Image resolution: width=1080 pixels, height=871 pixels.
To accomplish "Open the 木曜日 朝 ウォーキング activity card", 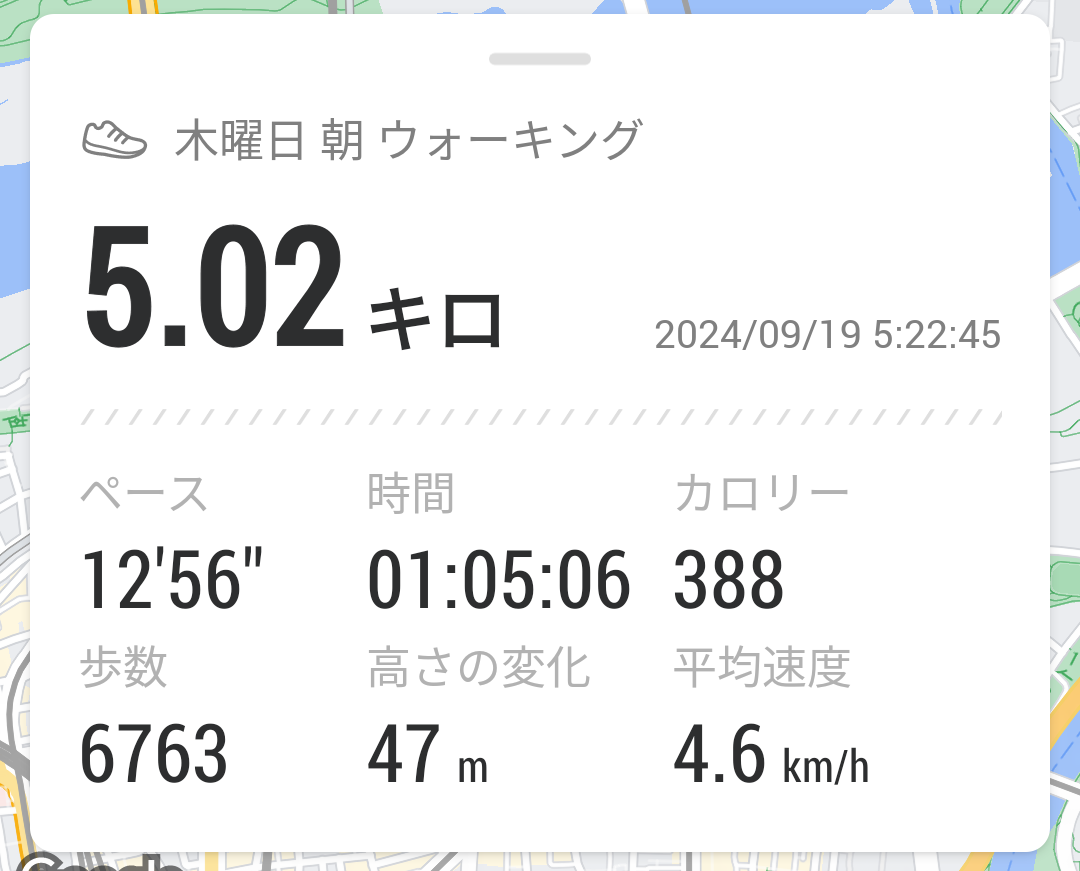I will point(408,140).
